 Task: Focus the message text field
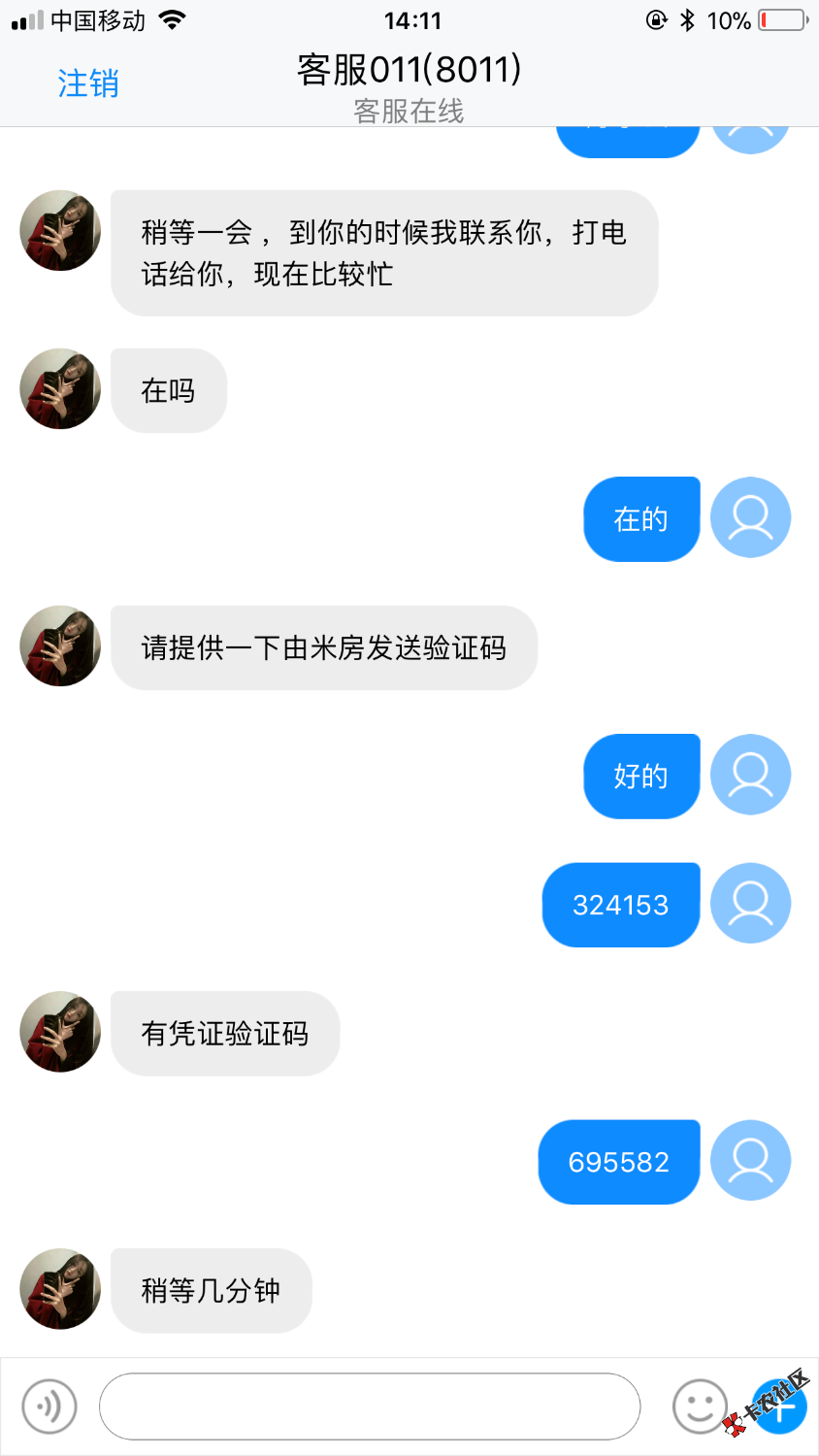click(x=369, y=1406)
